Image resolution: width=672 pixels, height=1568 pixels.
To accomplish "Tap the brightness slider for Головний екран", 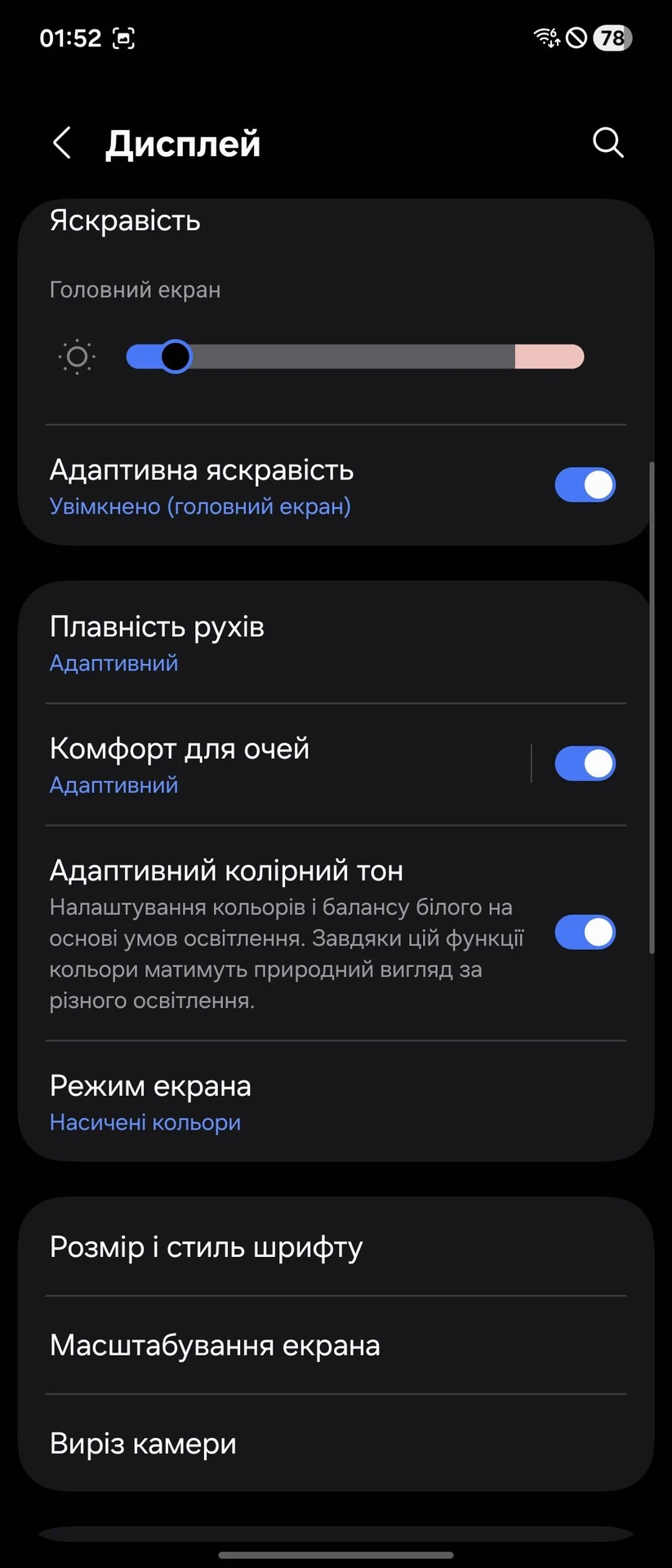I will 355,357.
